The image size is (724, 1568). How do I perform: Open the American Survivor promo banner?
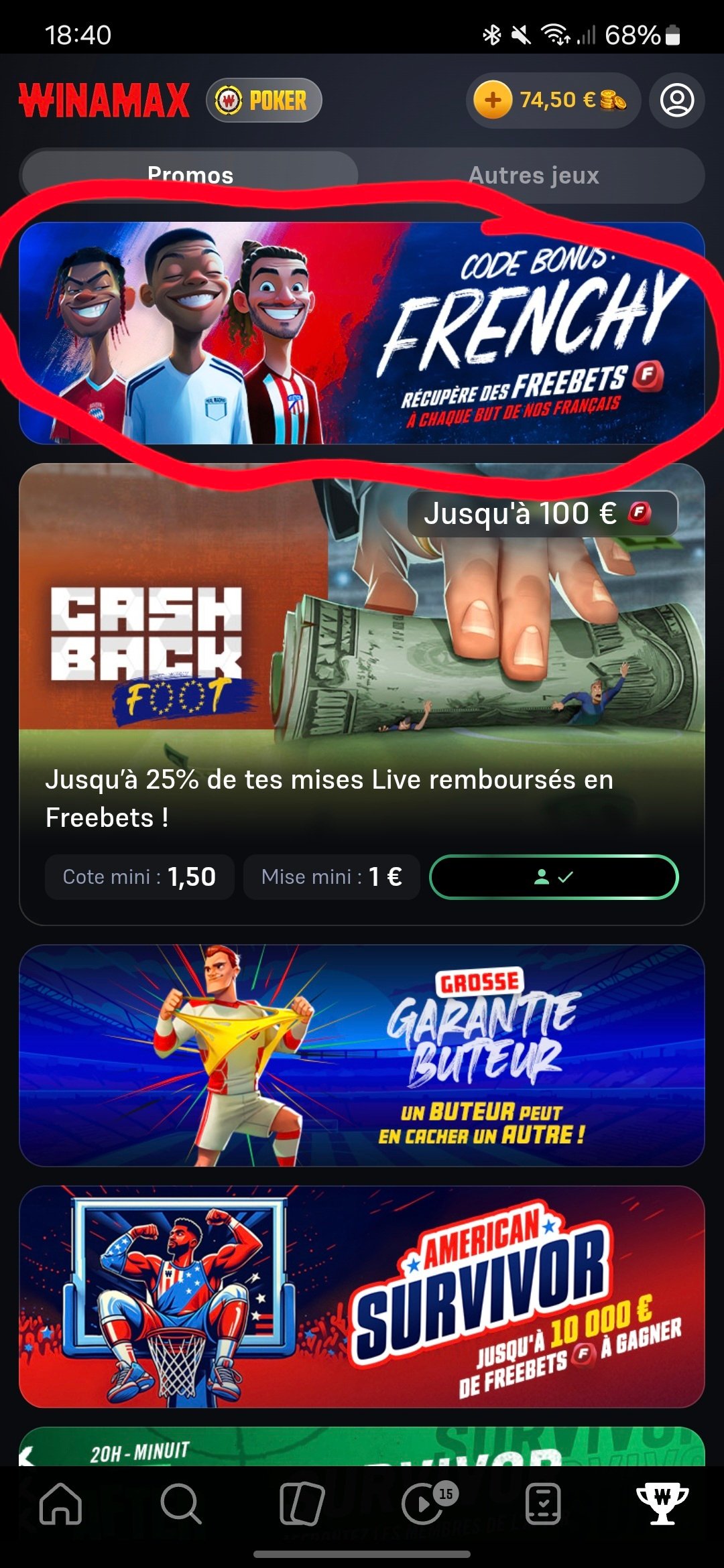click(x=362, y=1297)
